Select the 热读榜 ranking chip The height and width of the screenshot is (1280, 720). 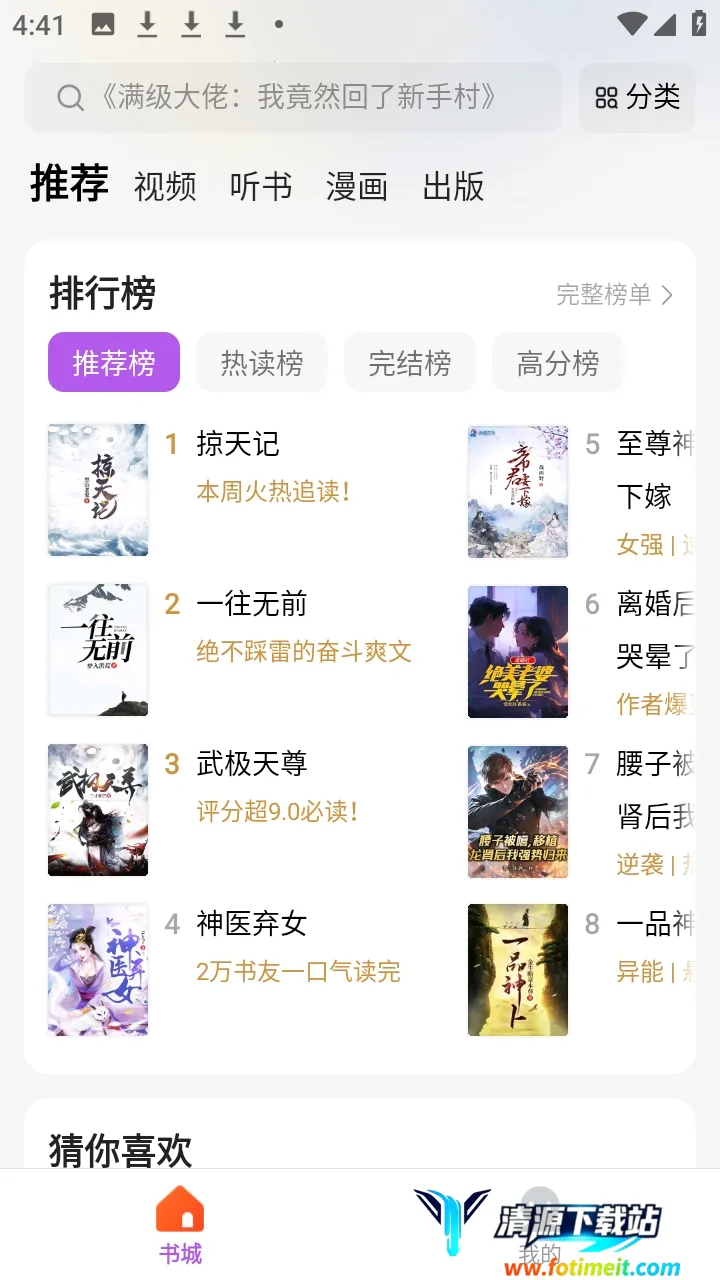262,363
